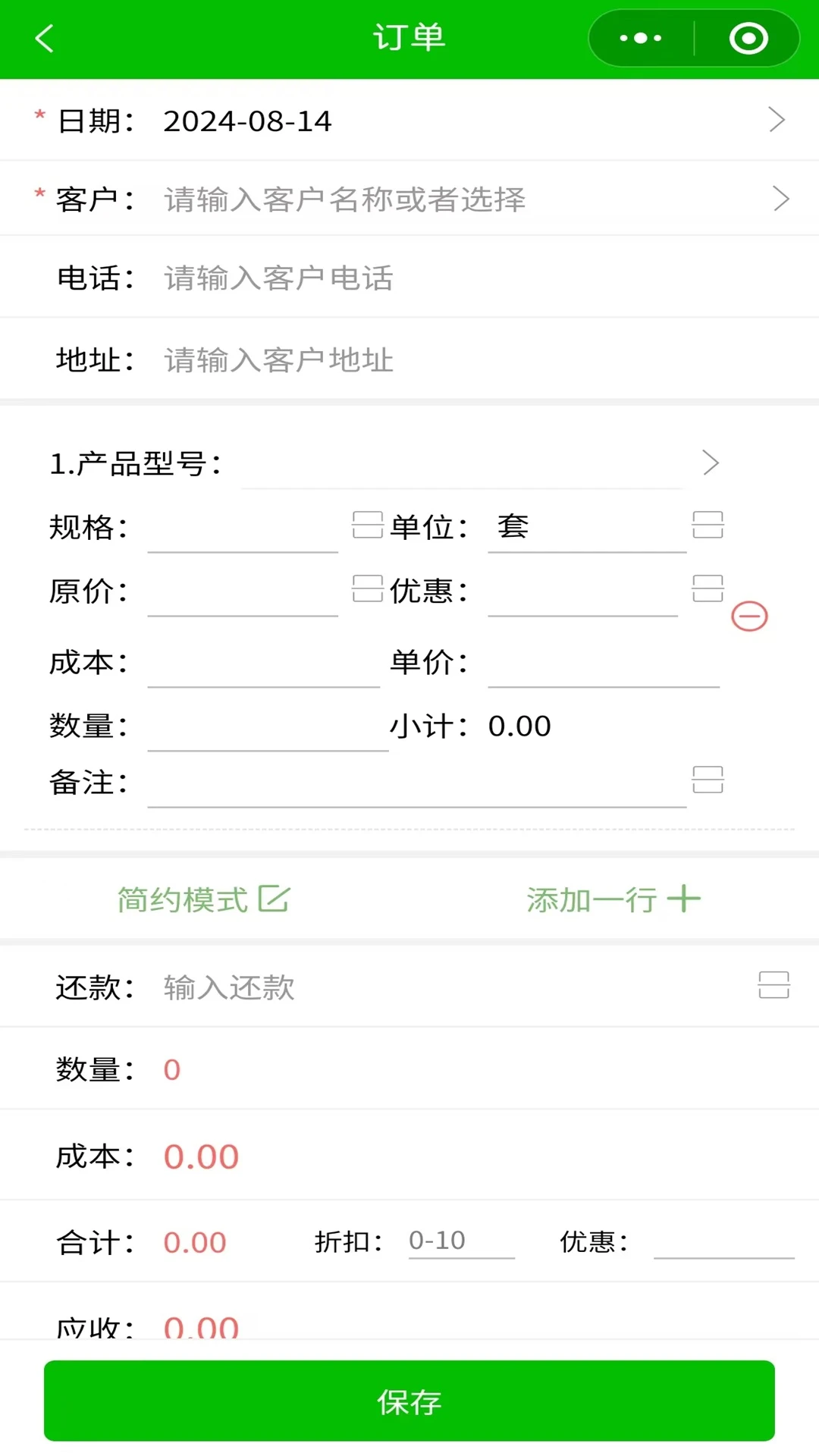Focus the 地址 address input field

click(455, 360)
